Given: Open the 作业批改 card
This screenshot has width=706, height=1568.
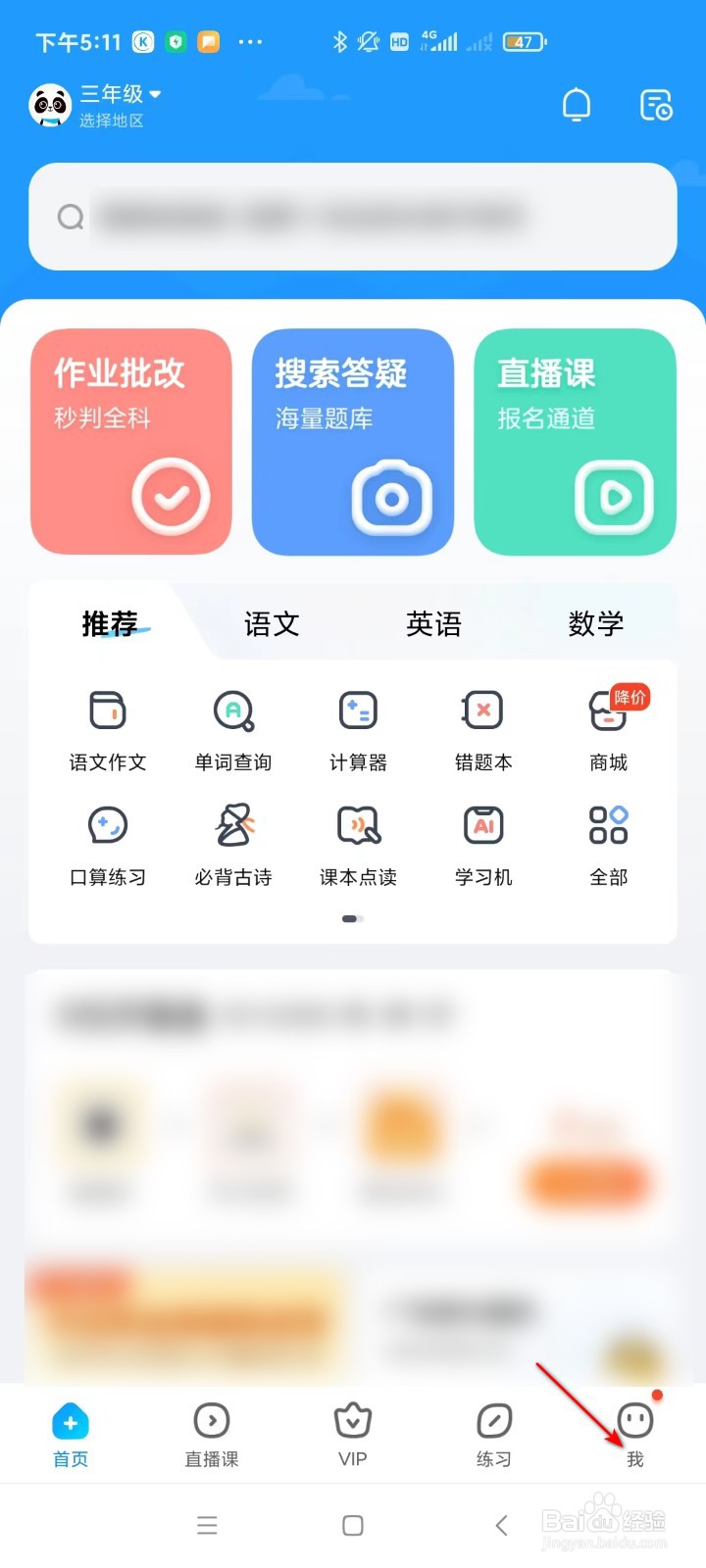Looking at the screenshot, I should [131, 442].
